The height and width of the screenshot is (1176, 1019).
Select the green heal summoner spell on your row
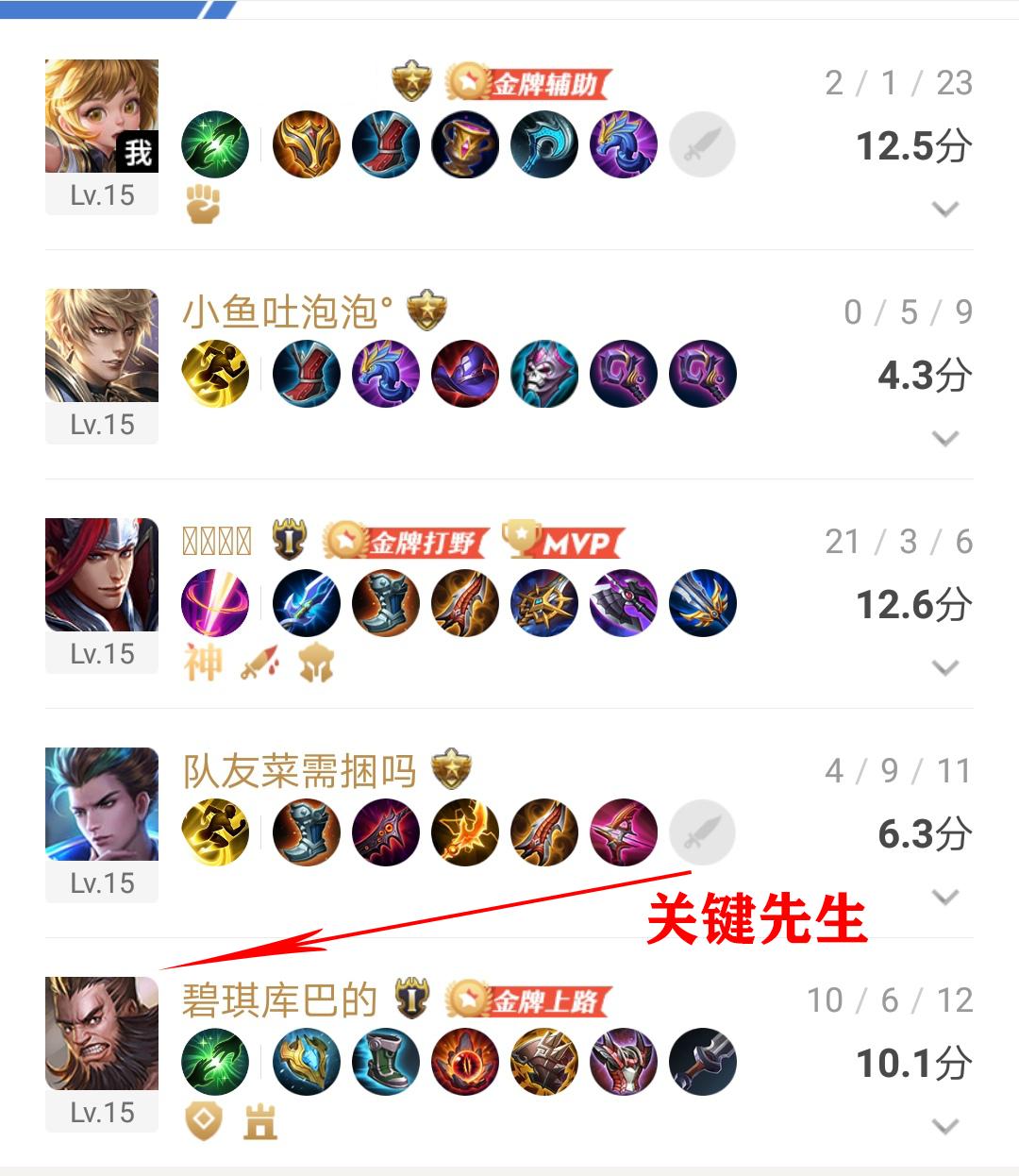pyautogui.click(x=215, y=144)
